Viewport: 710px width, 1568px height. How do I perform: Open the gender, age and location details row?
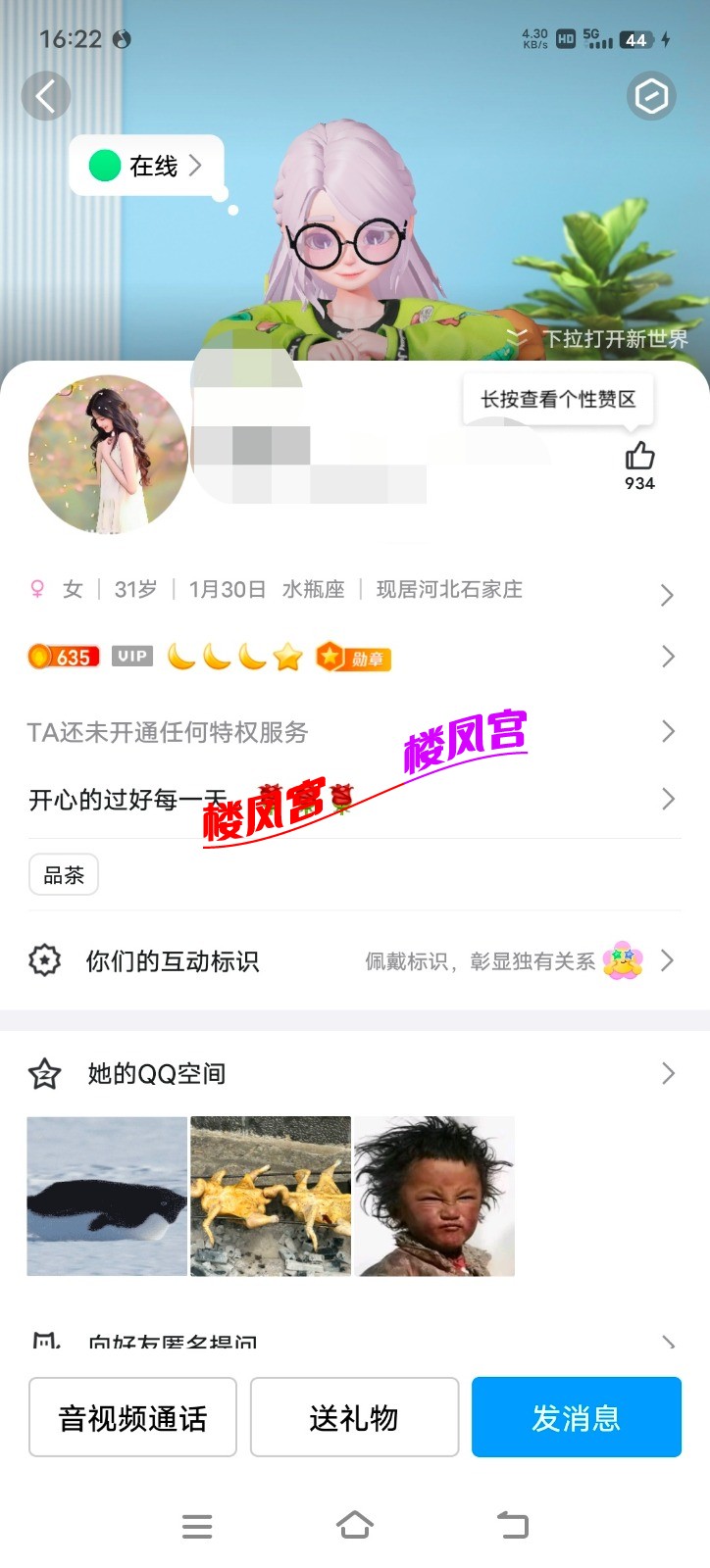click(x=353, y=590)
